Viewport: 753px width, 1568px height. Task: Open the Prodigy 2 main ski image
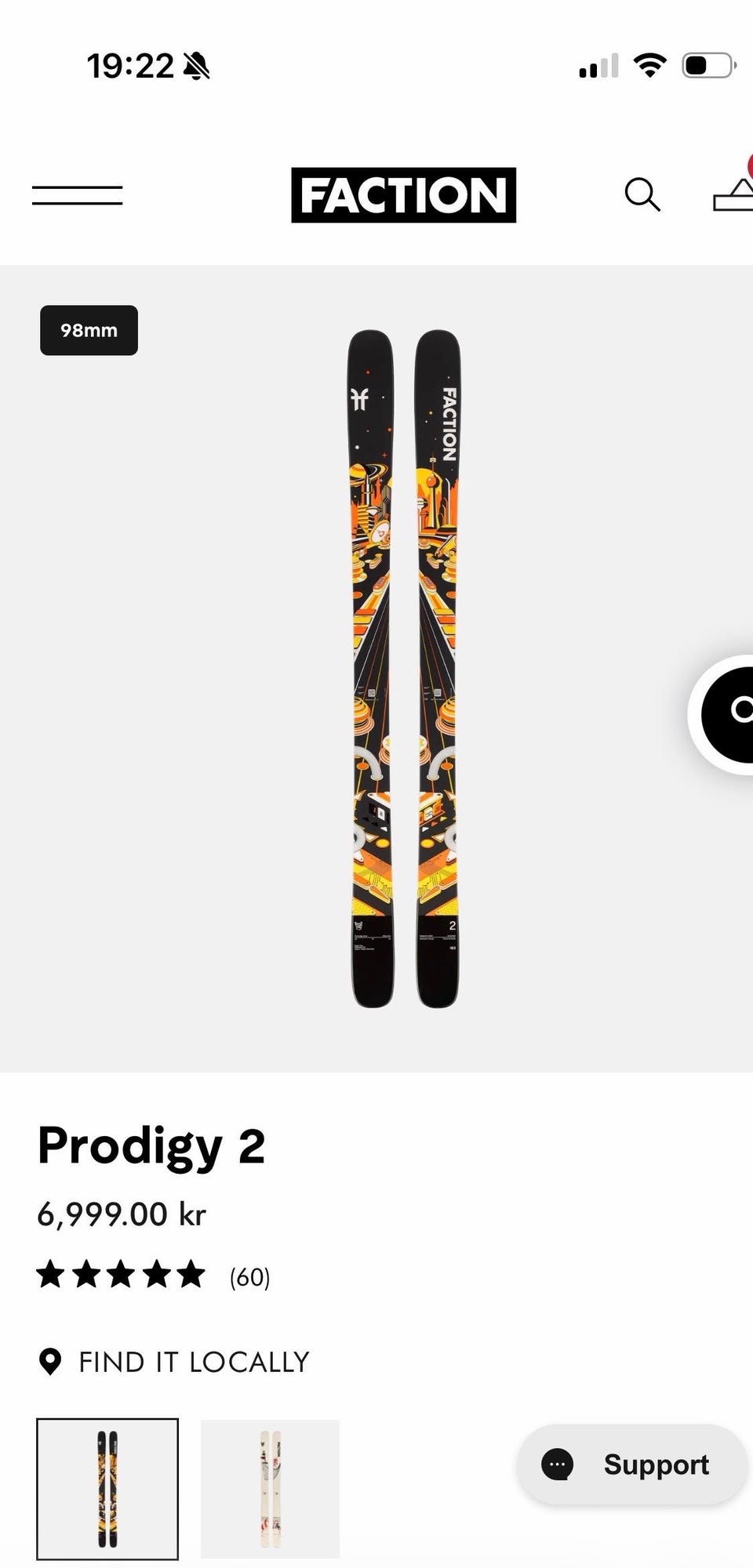pos(404,668)
